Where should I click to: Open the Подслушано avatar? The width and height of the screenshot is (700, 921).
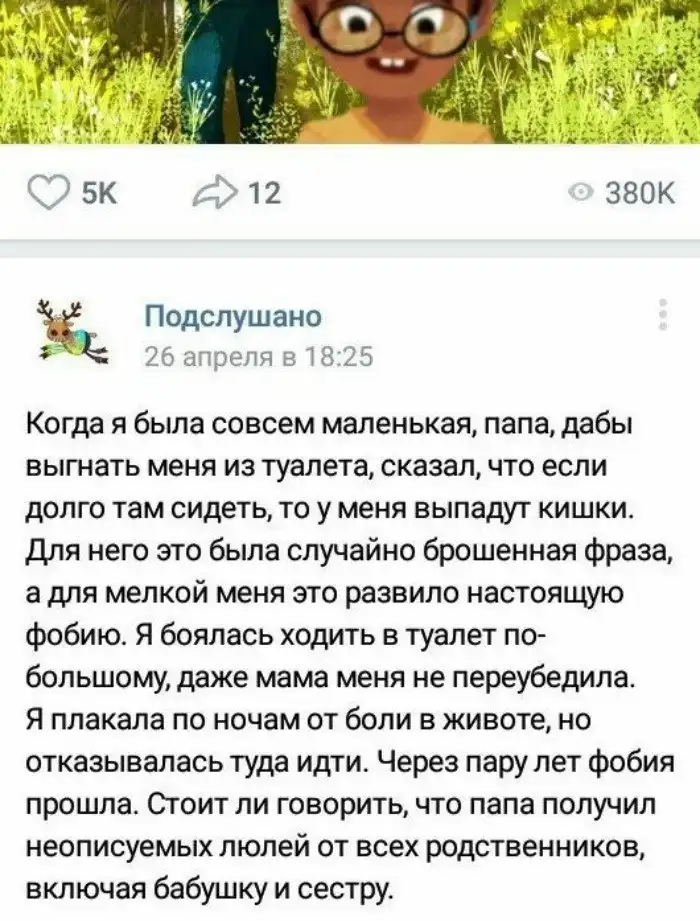(x=72, y=332)
